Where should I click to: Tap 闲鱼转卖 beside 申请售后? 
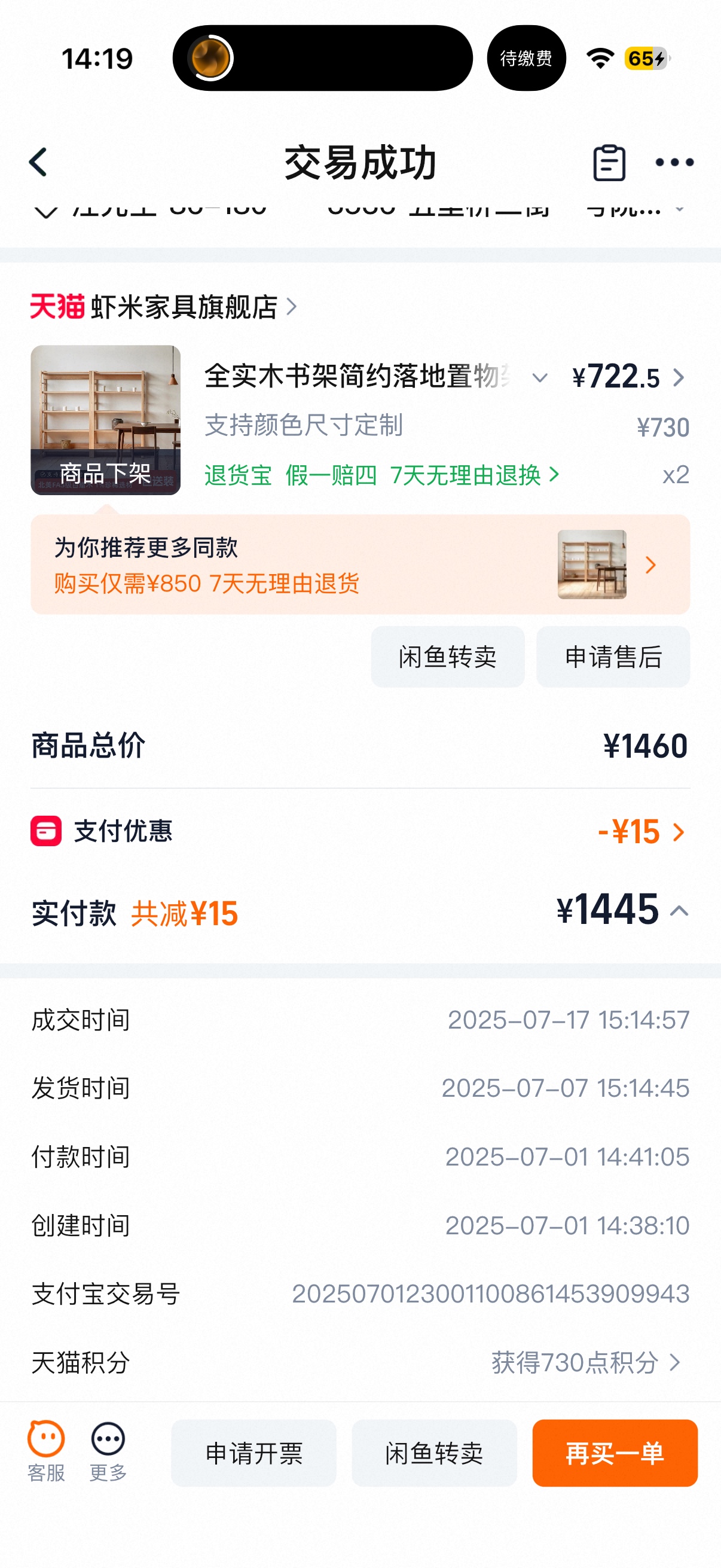pyautogui.click(x=447, y=657)
